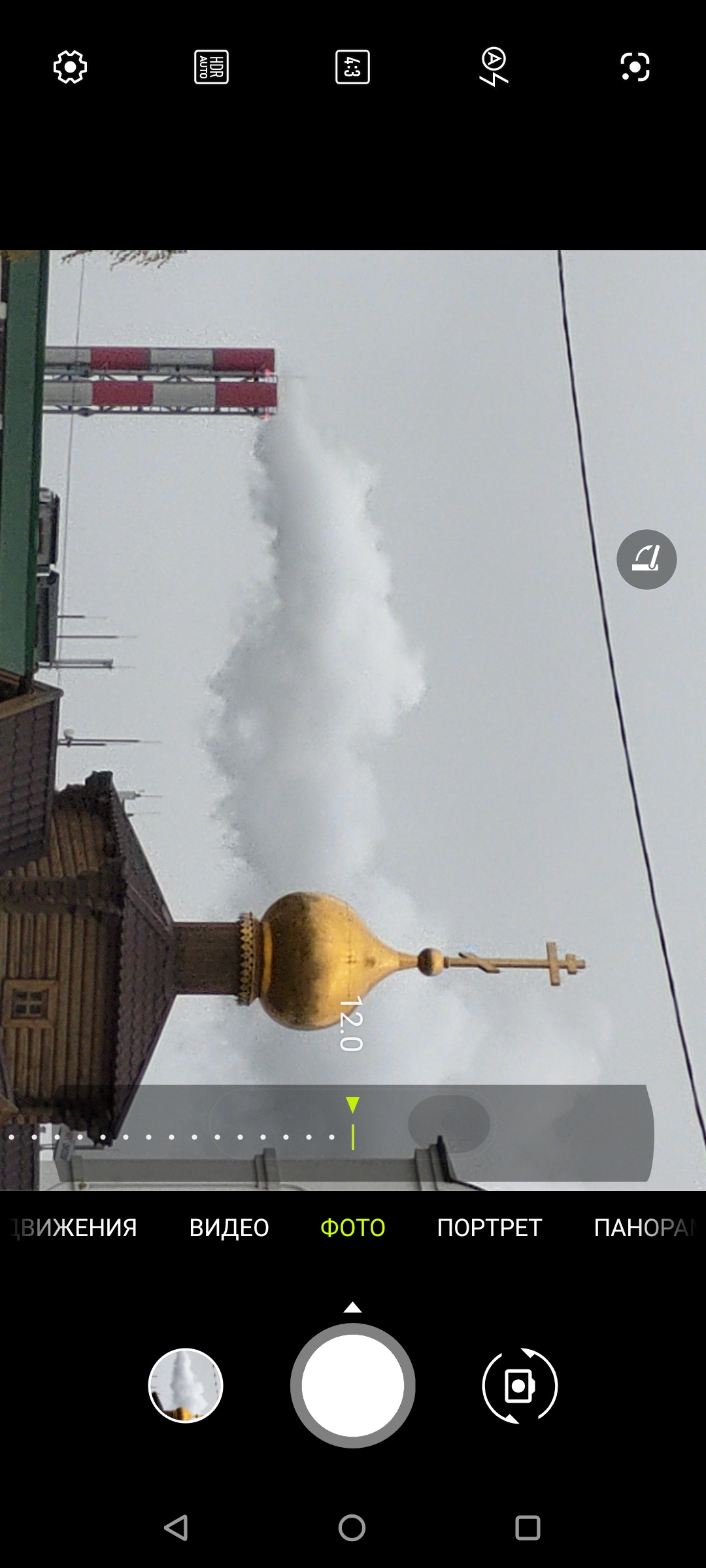Change the 4:3 aspect ratio
706x1568 pixels.
(x=352, y=67)
